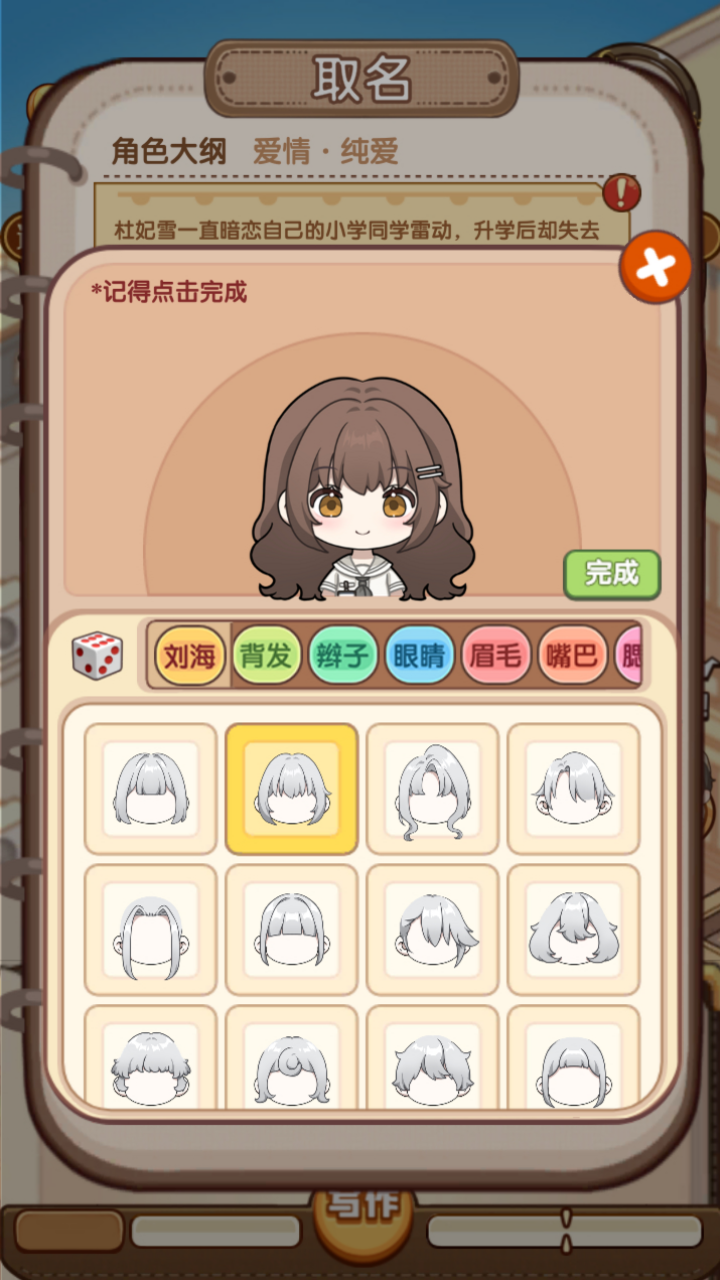Close the customization panel with the orange X
This screenshot has height=1280, width=720.
click(655, 268)
